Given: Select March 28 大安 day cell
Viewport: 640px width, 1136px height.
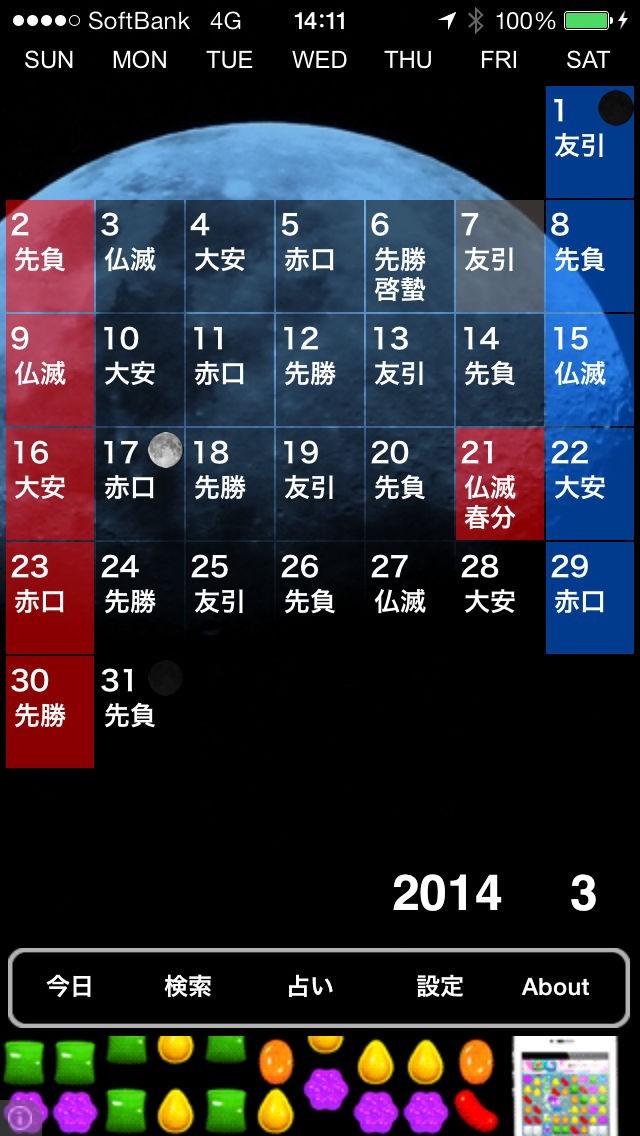Looking at the screenshot, I should coord(499,597).
